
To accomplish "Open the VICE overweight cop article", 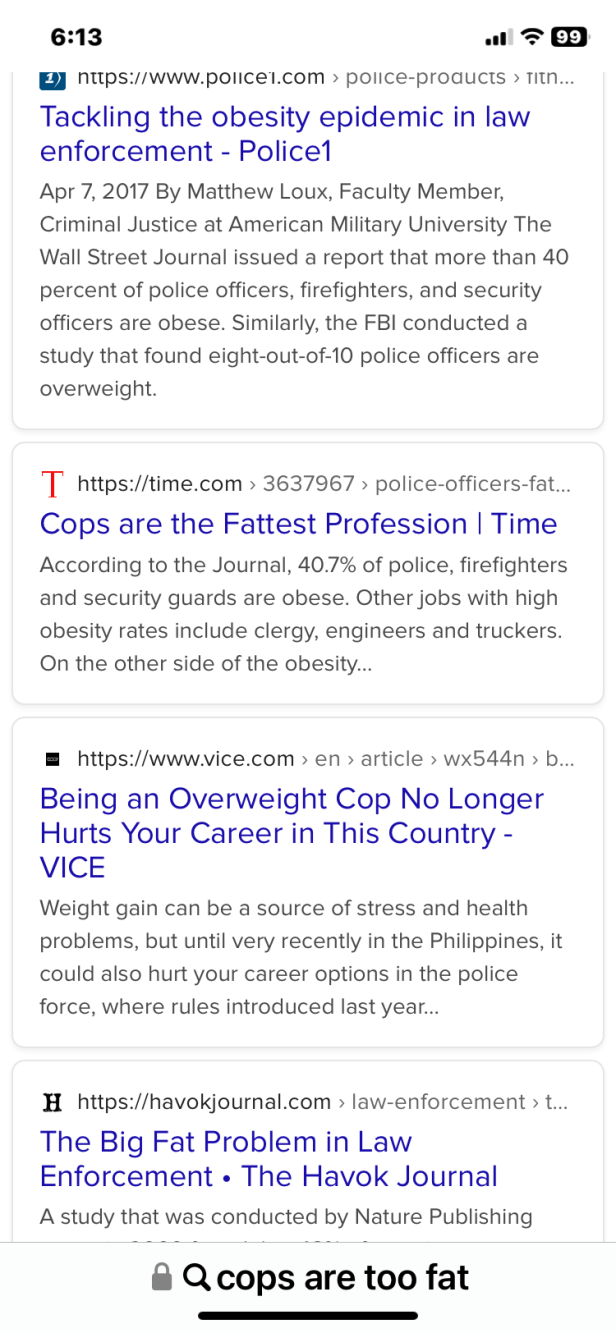I will 291,832.
